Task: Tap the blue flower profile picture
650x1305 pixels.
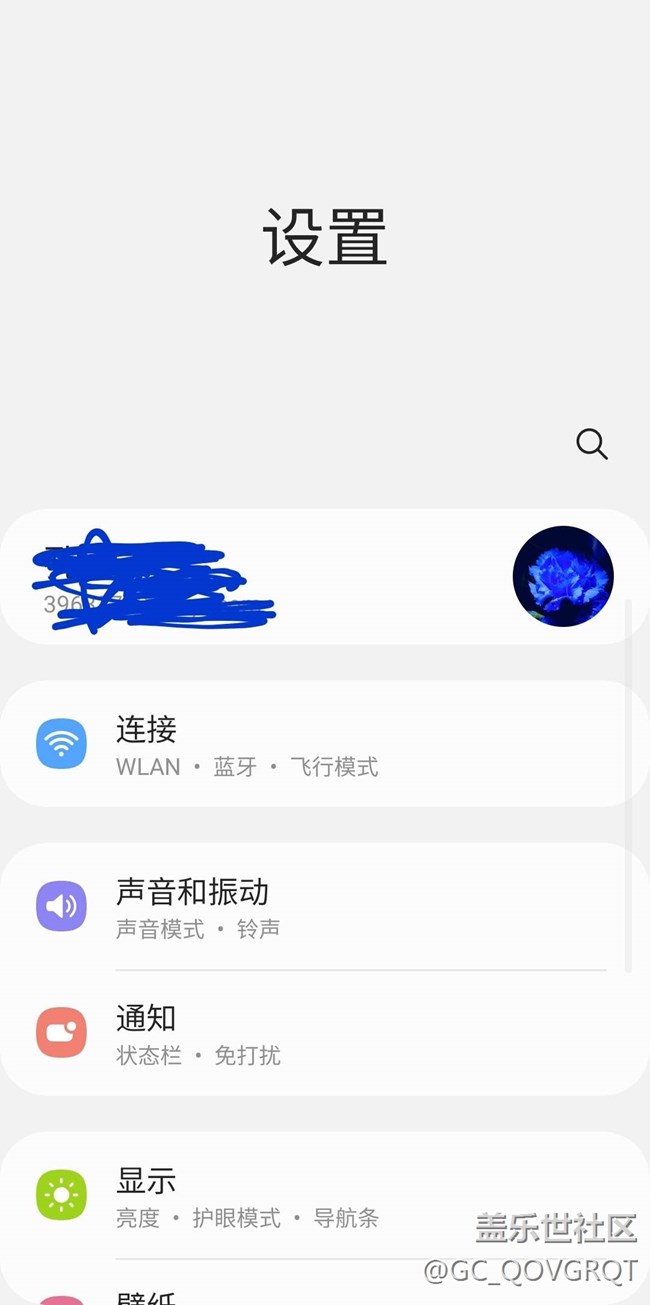Action: [563, 577]
